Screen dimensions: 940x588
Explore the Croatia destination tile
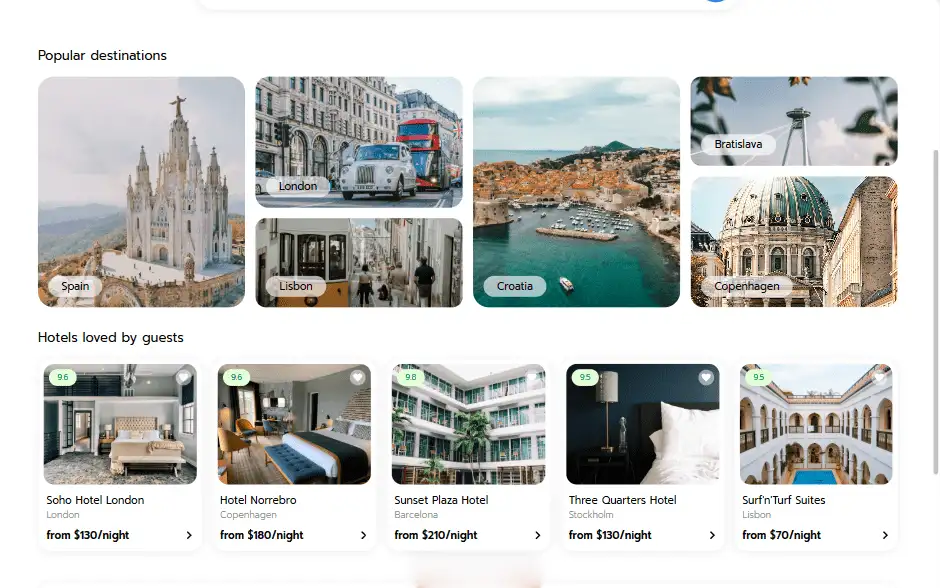pyautogui.click(x=577, y=192)
